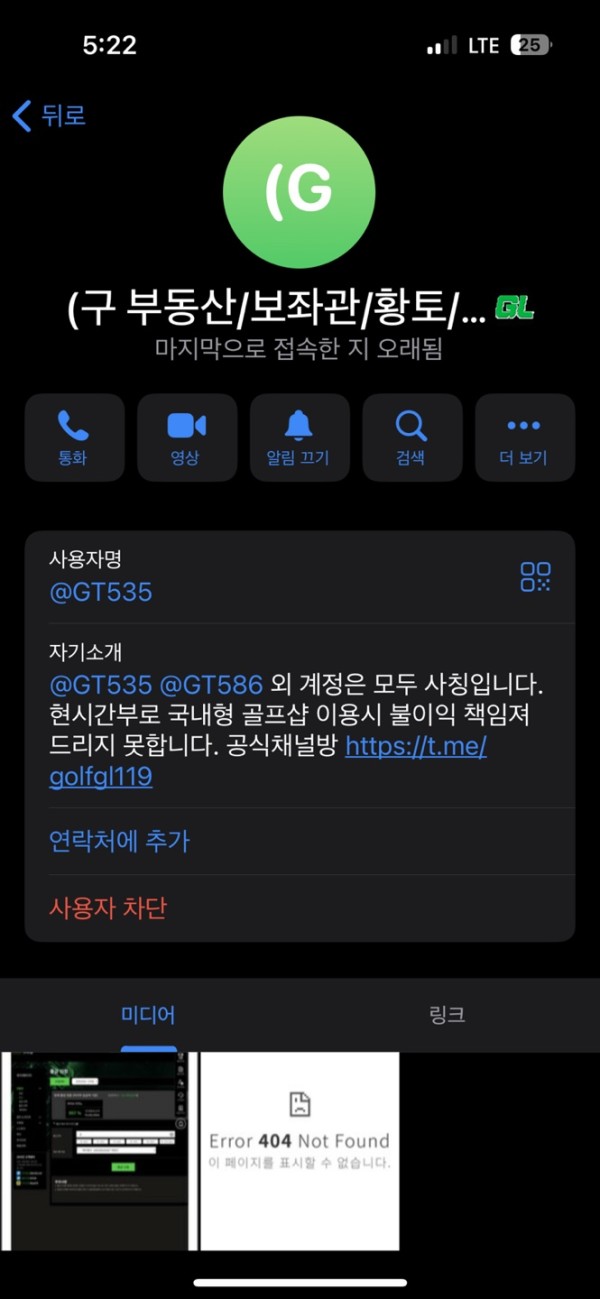Screen dimensions: 600x1299
Task: Mute notifications with 알림 끄기
Action: pos(299,438)
